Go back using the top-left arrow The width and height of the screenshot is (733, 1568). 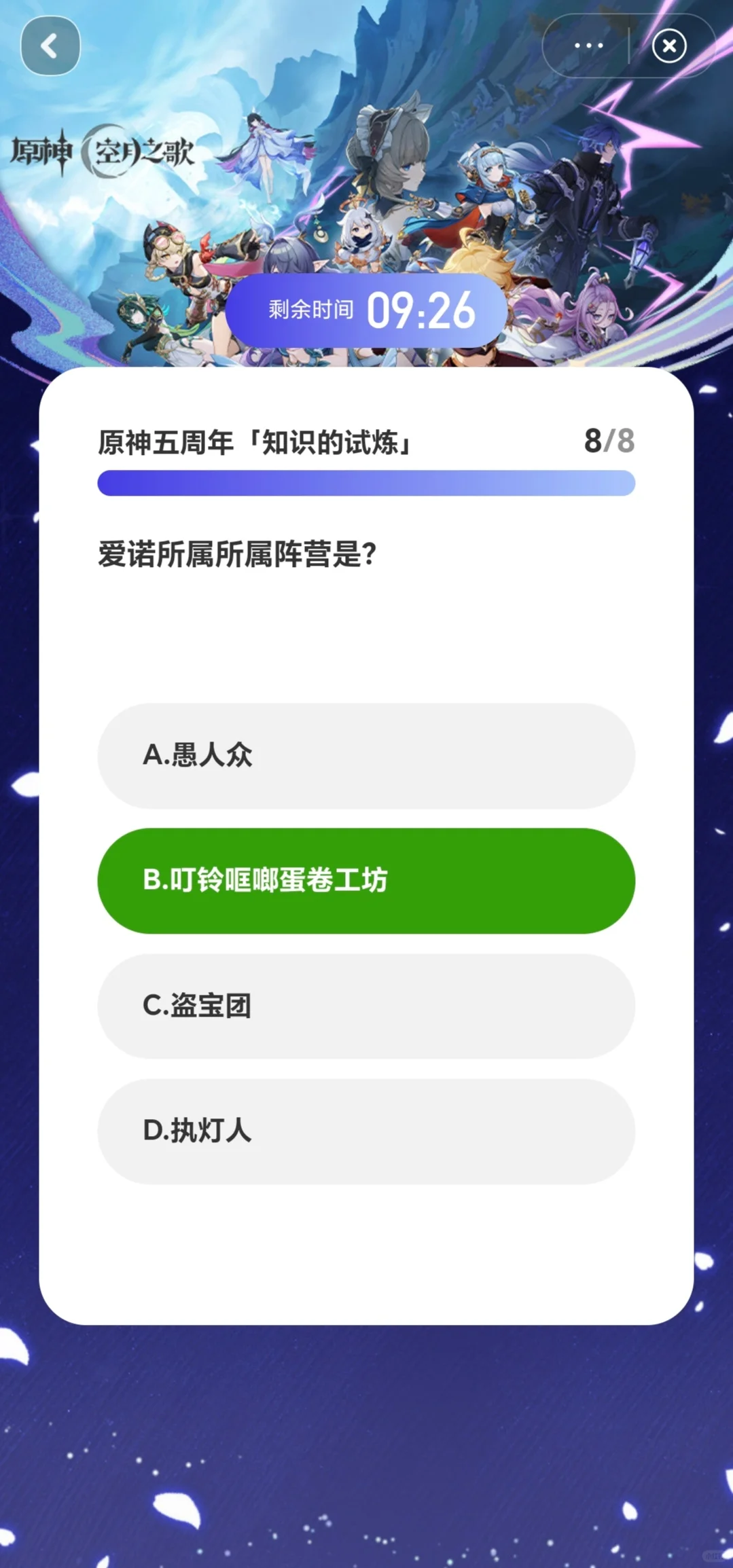point(50,45)
